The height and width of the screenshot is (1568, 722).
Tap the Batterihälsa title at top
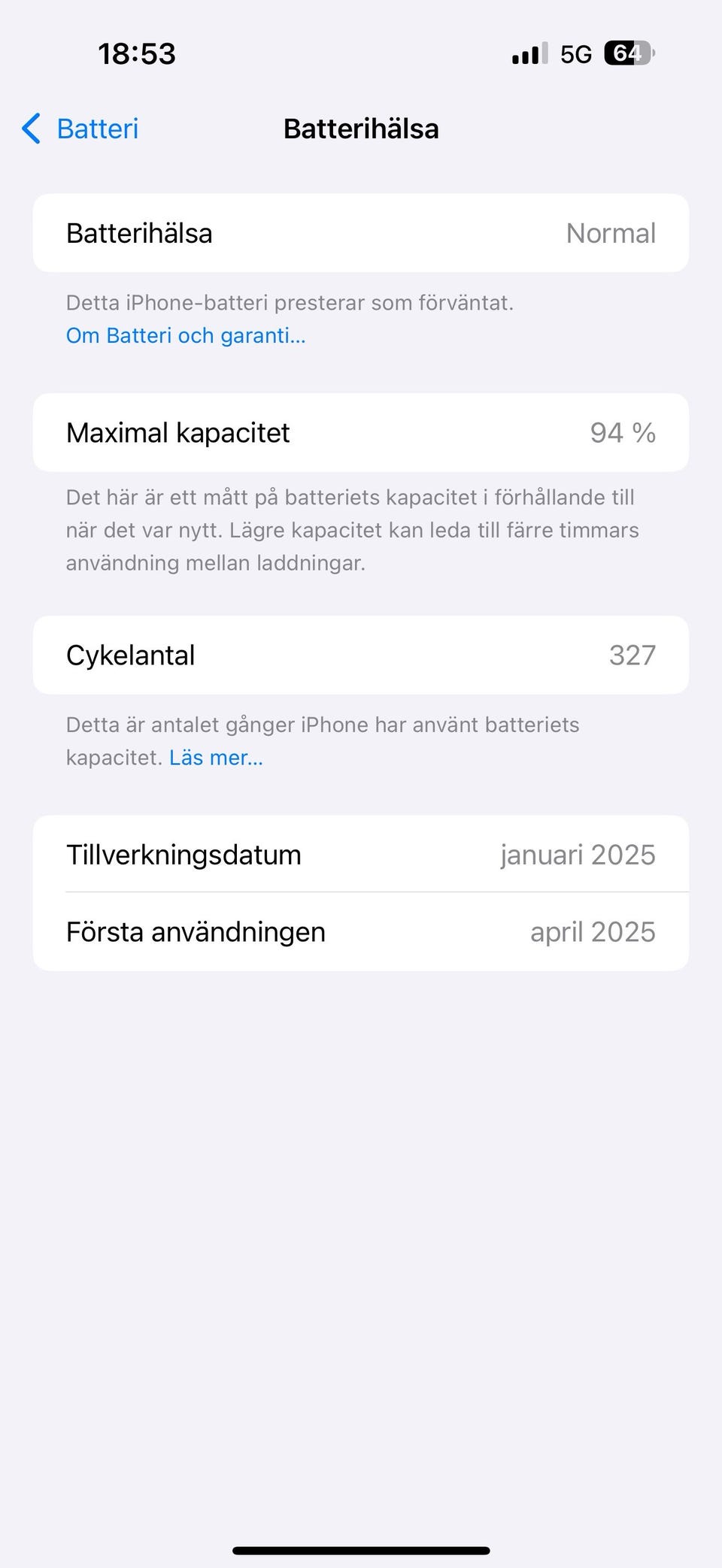361,129
